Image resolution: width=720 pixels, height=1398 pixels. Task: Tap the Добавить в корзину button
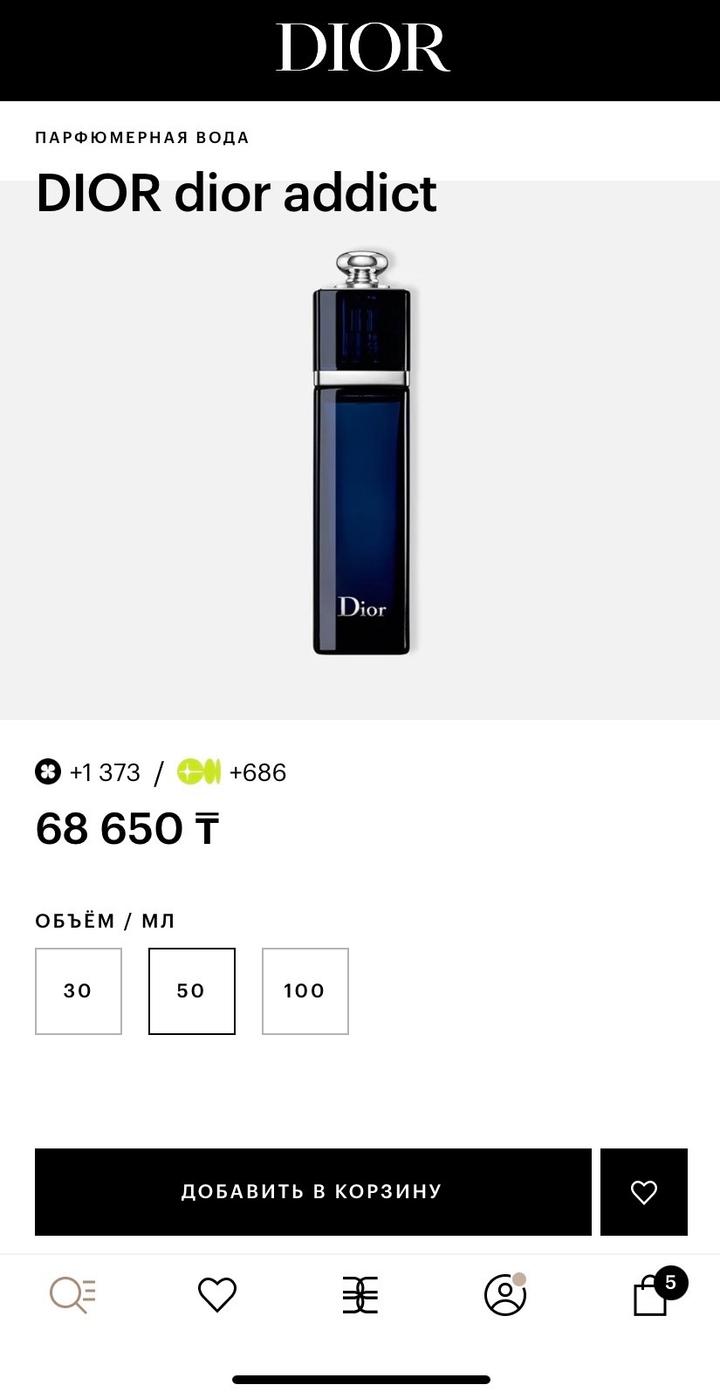tap(312, 1191)
